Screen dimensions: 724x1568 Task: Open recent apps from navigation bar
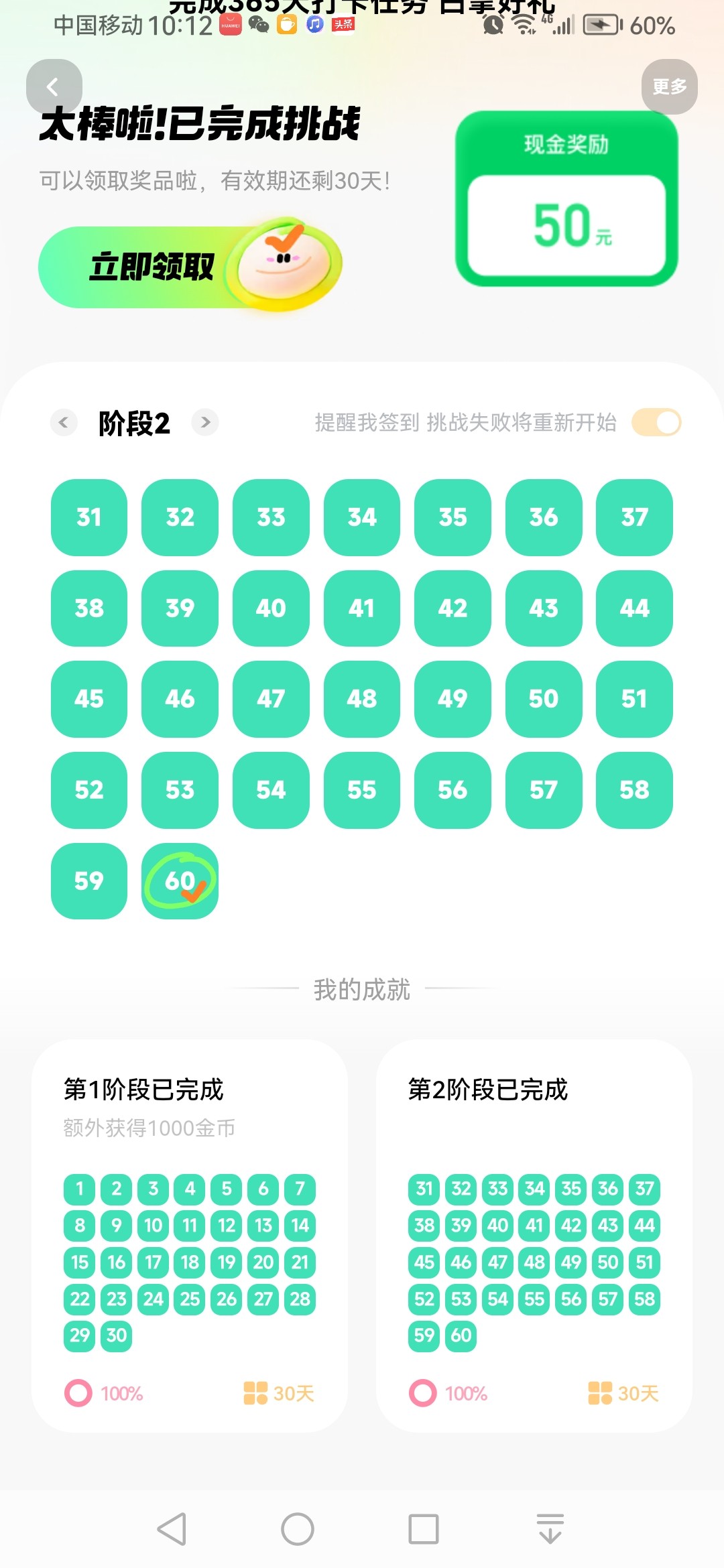pyautogui.click(x=424, y=1529)
